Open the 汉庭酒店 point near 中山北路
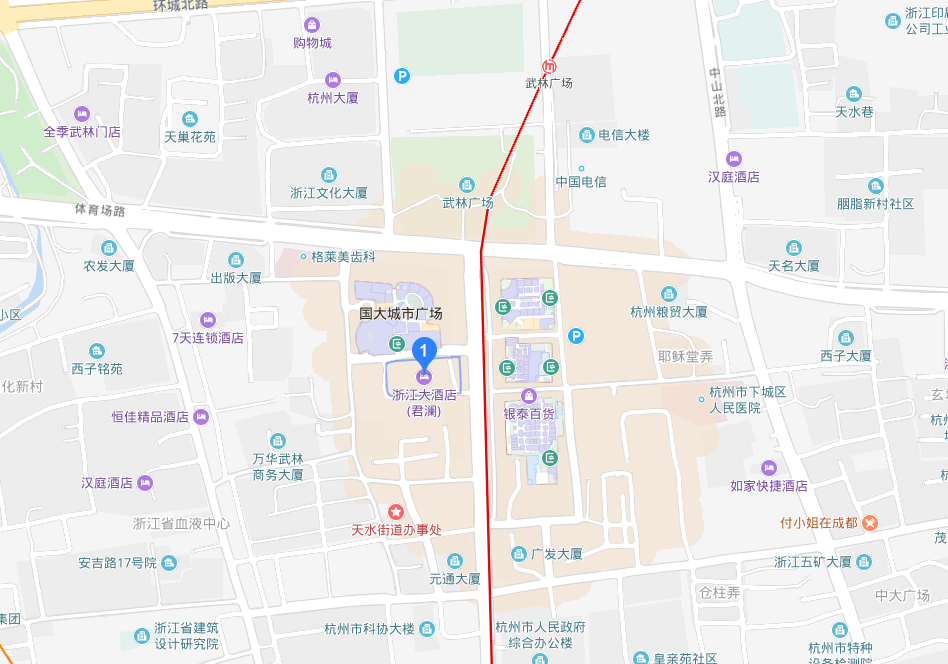Image resolution: width=948 pixels, height=664 pixels. click(734, 159)
